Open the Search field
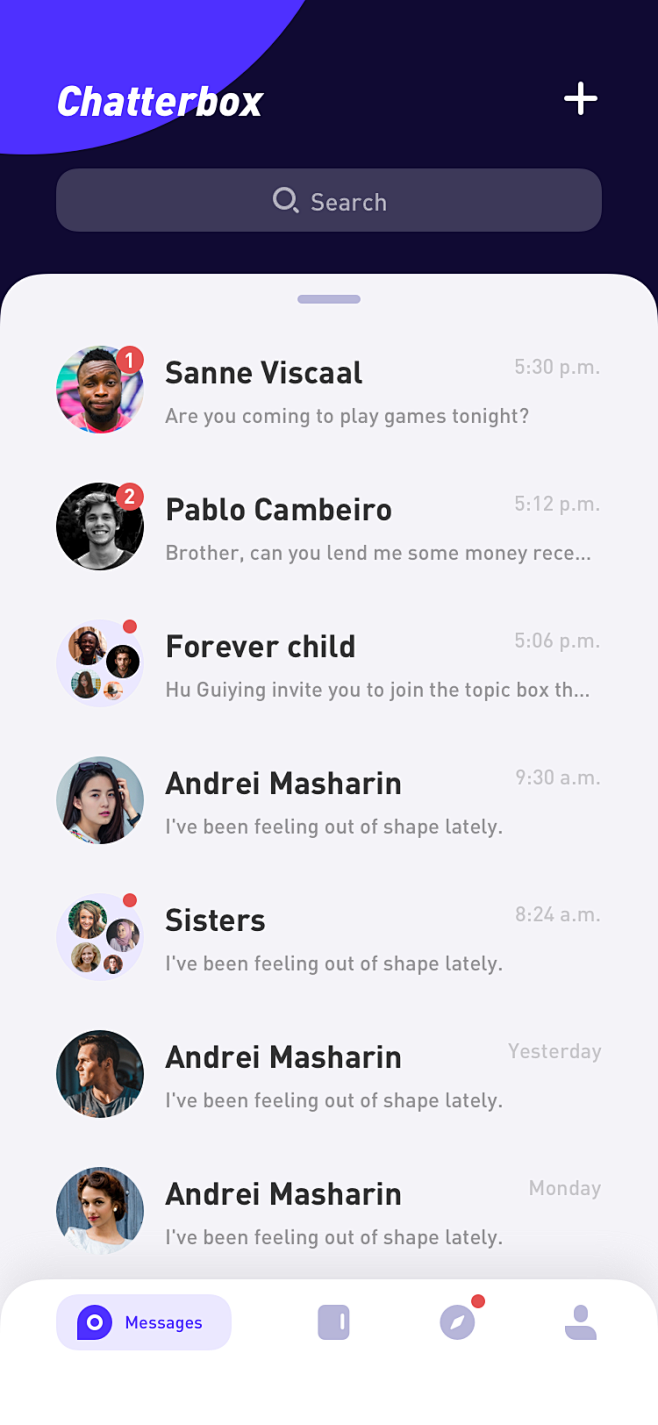Screen dimensions: 658x1425 (x=329, y=201)
